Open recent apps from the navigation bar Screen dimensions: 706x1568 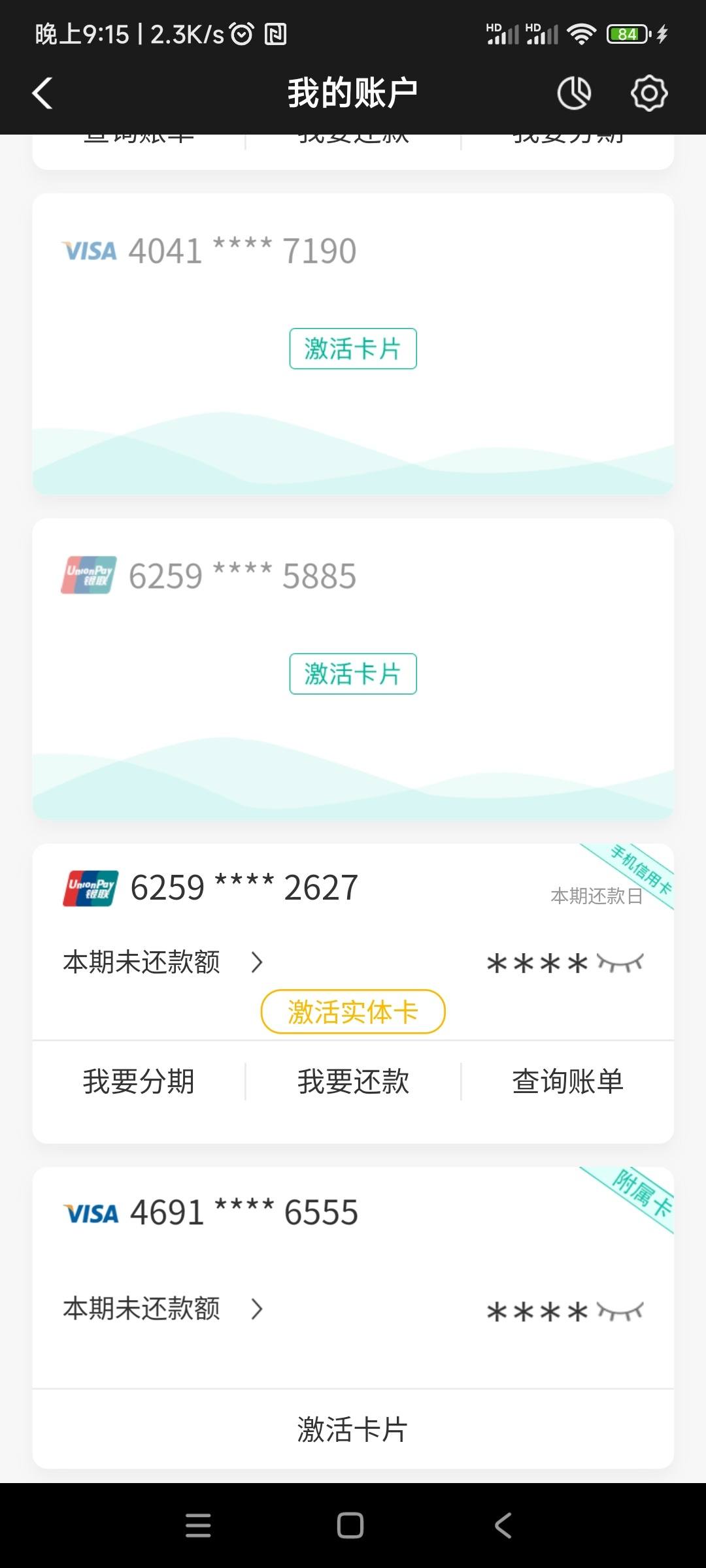click(x=198, y=1526)
